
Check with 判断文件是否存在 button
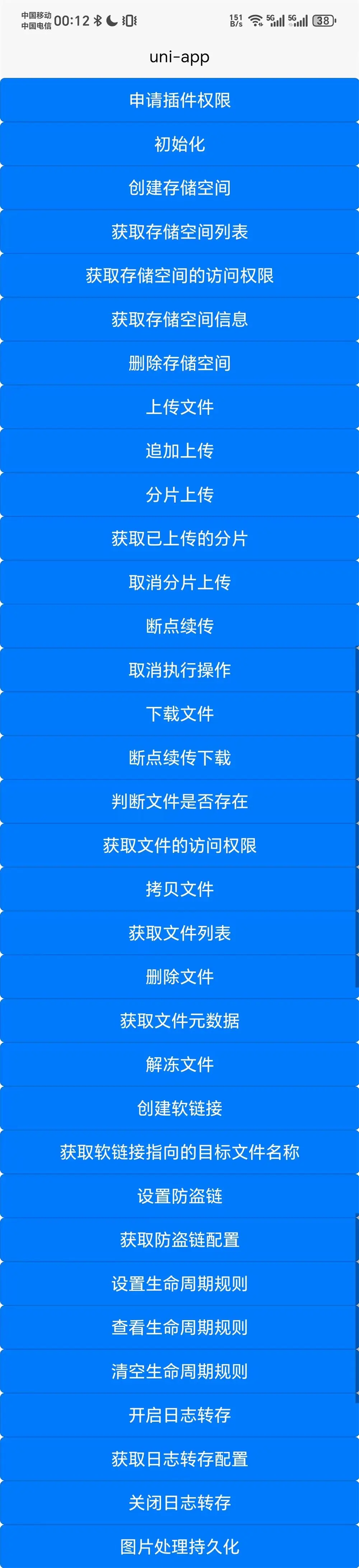pyautogui.click(x=179, y=802)
